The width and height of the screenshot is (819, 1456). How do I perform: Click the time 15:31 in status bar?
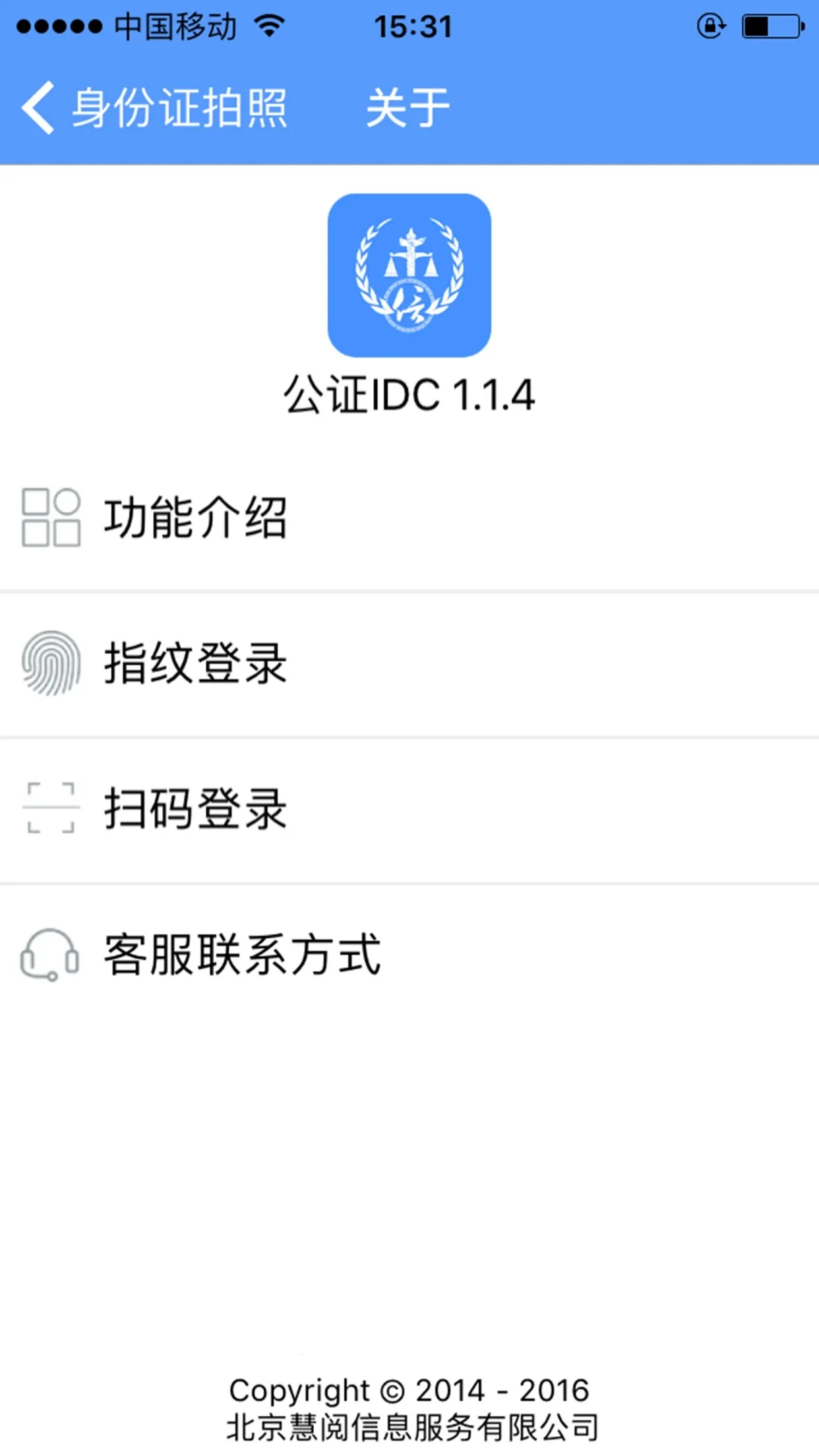[x=413, y=25]
